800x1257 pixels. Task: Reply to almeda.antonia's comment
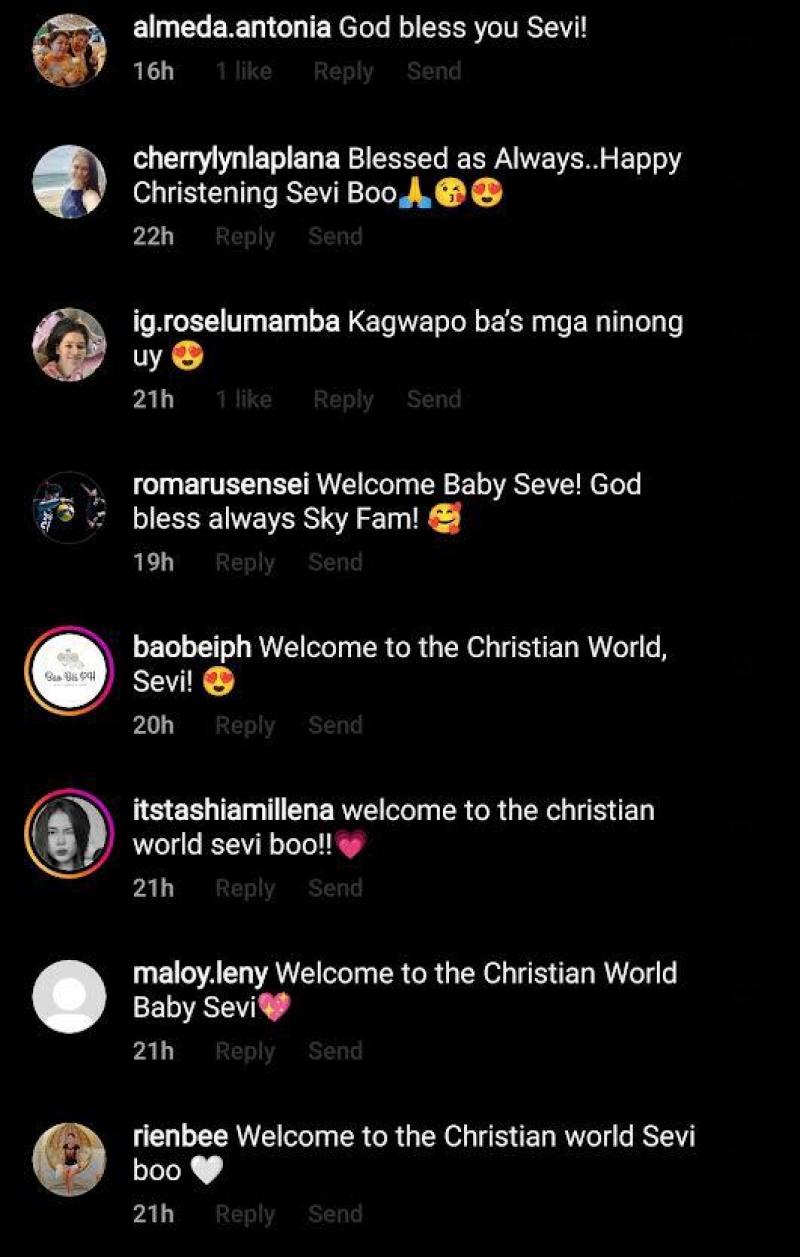tap(343, 72)
